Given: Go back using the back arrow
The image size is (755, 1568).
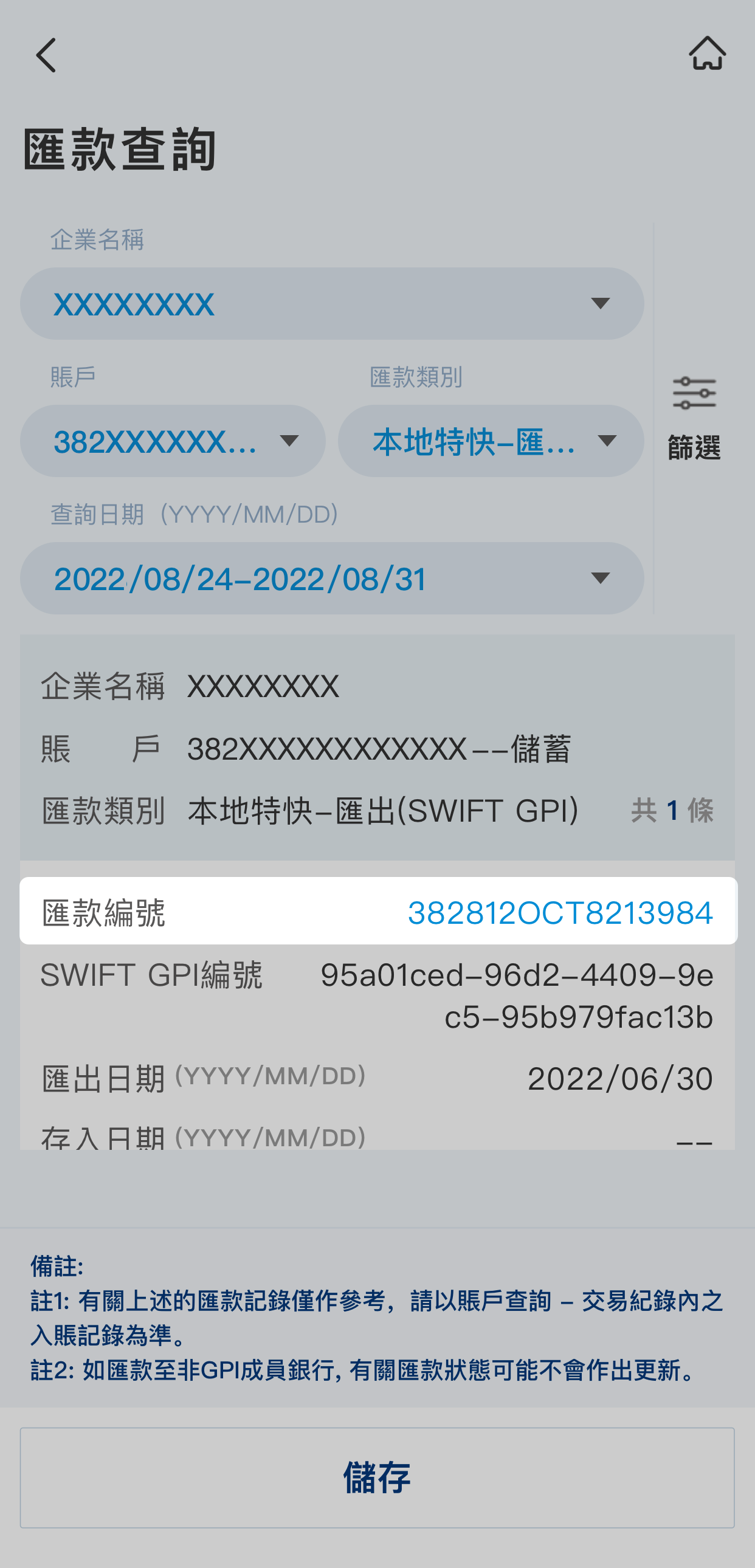Looking at the screenshot, I should tap(46, 55).
